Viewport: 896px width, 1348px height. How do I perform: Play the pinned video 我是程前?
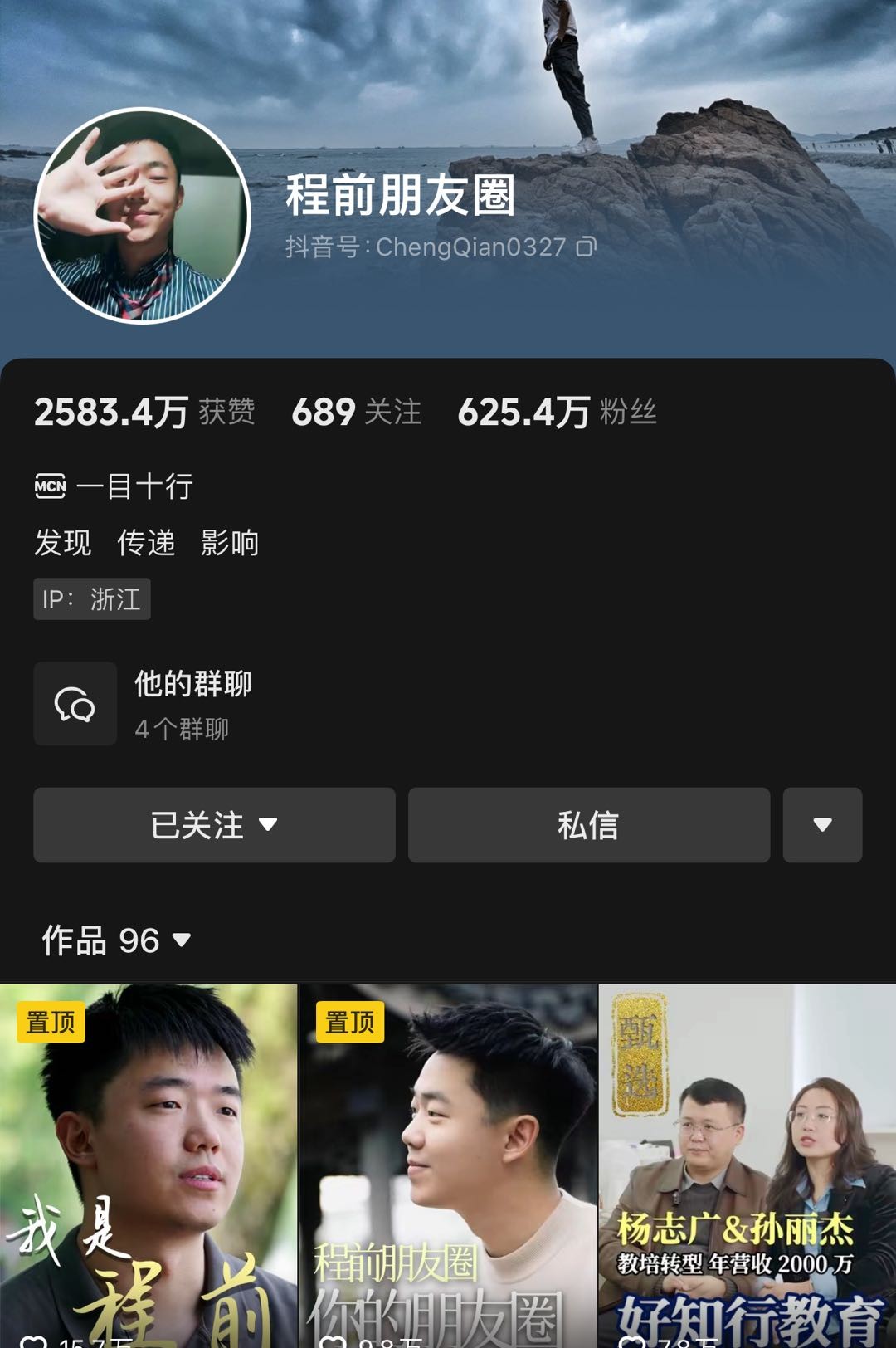tap(149, 1165)
